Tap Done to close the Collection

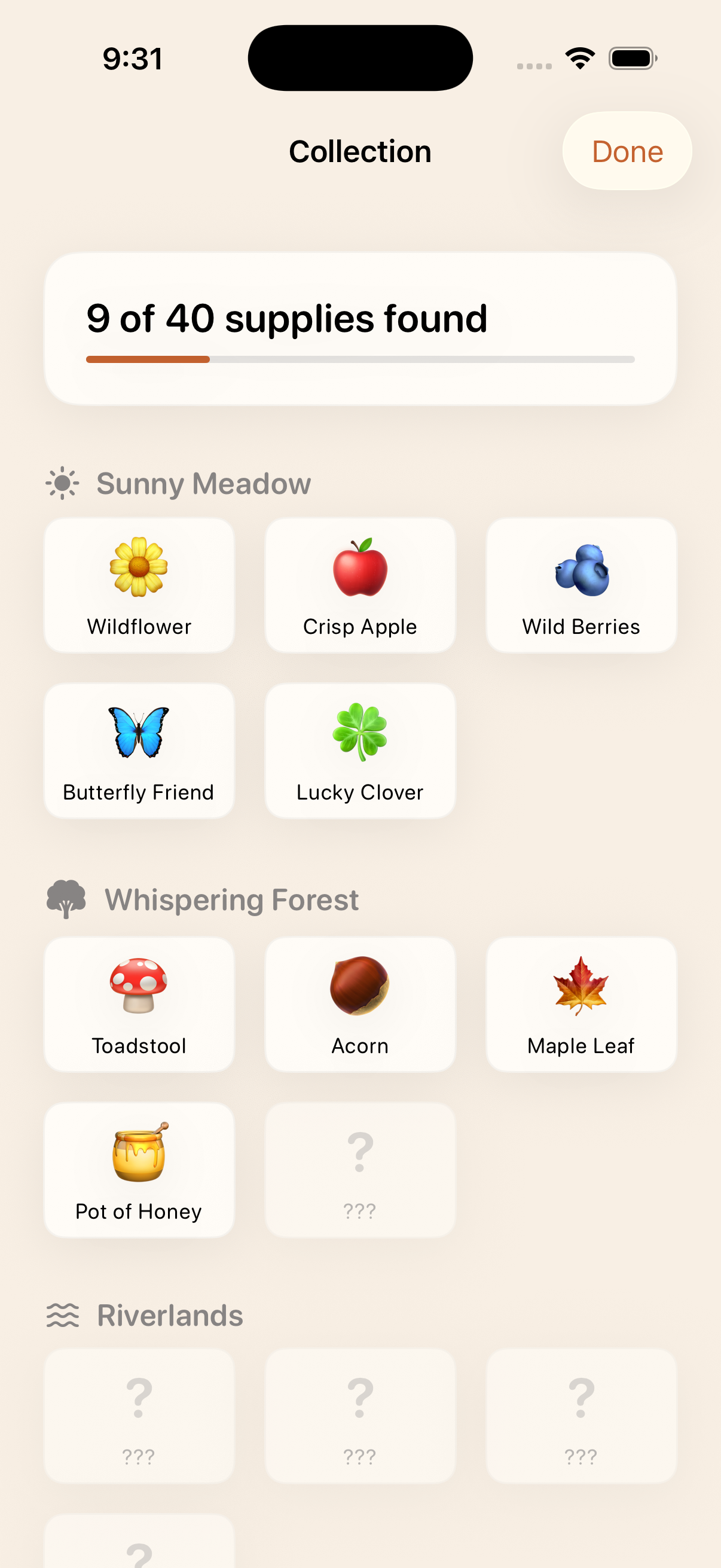[x=627, y=151]
